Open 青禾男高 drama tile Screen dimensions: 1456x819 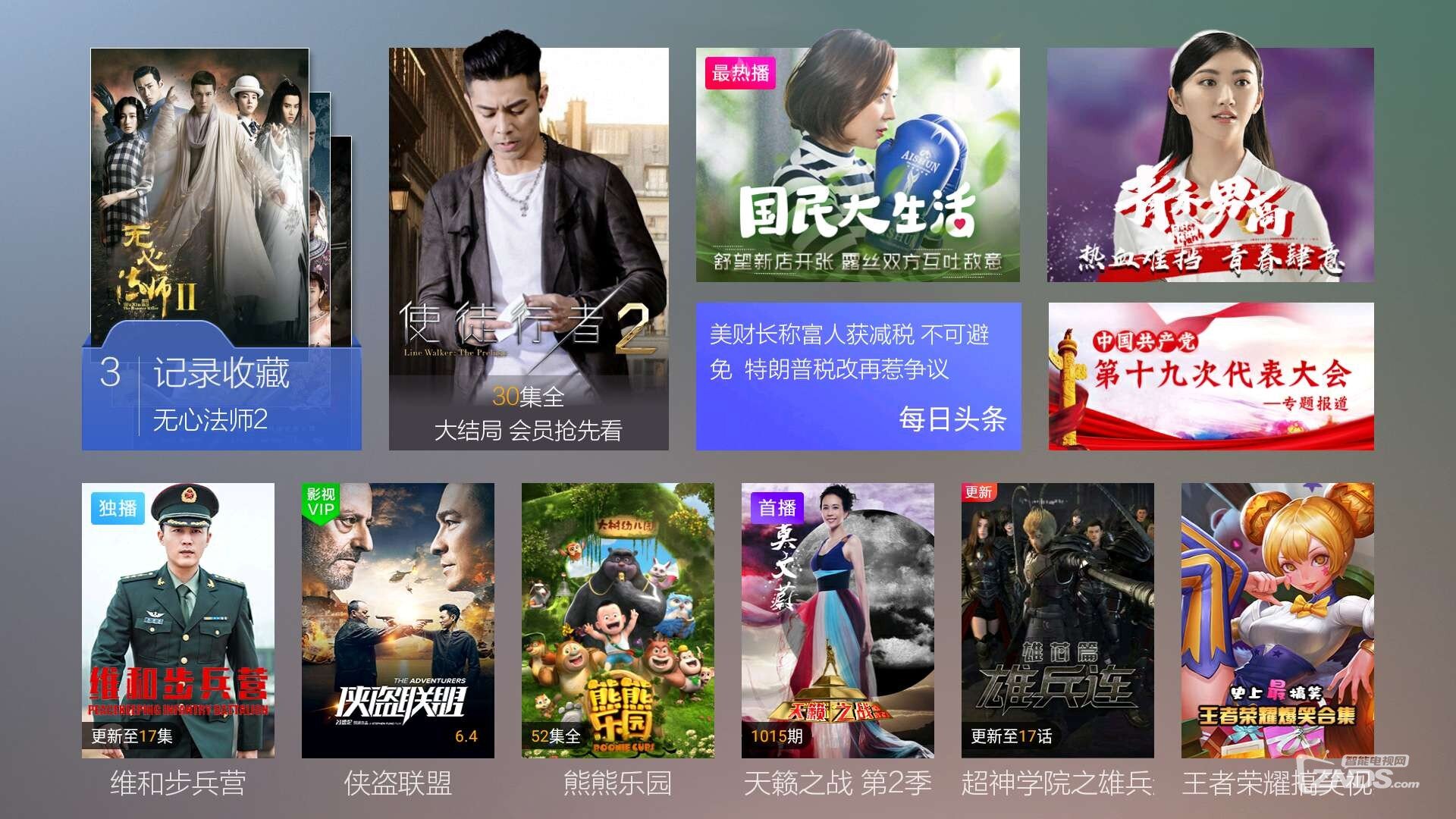1210,165
